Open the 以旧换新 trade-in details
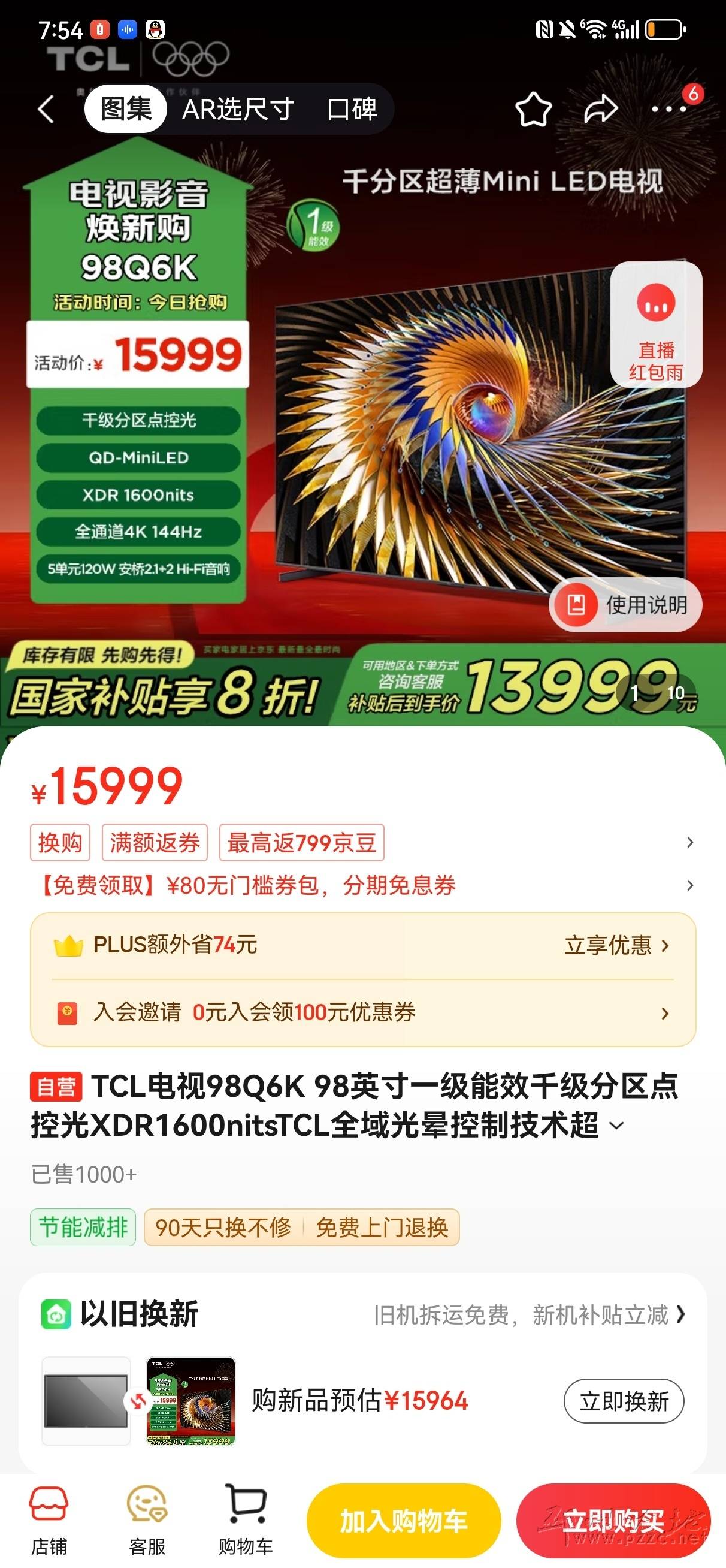The image size is (726, 1568). 527,1315
